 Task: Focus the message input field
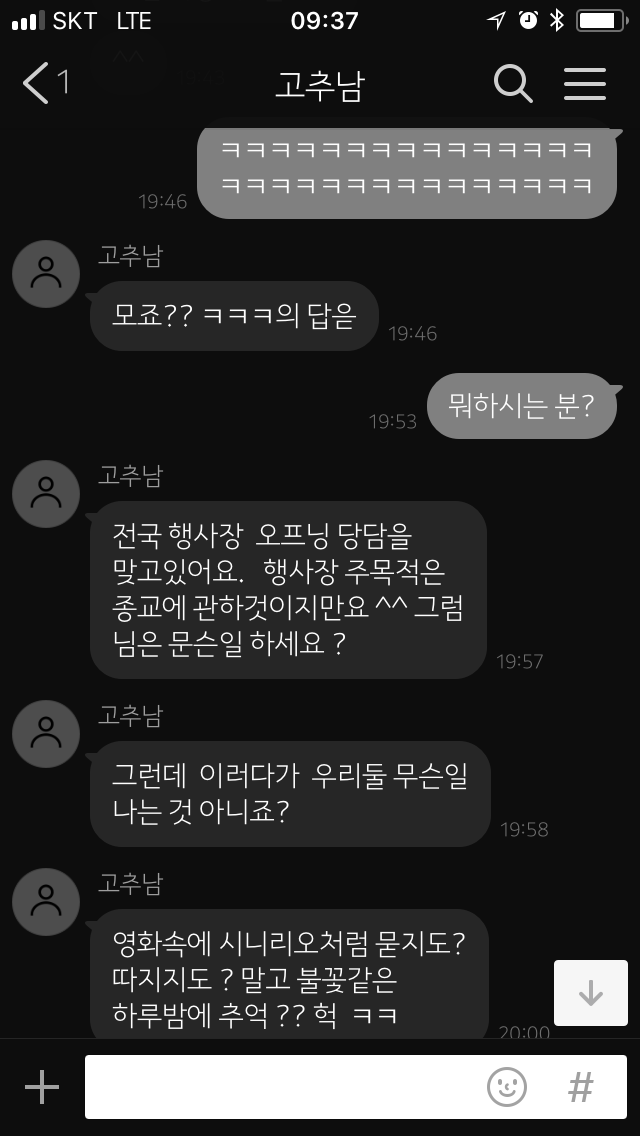coord(283,1087)
